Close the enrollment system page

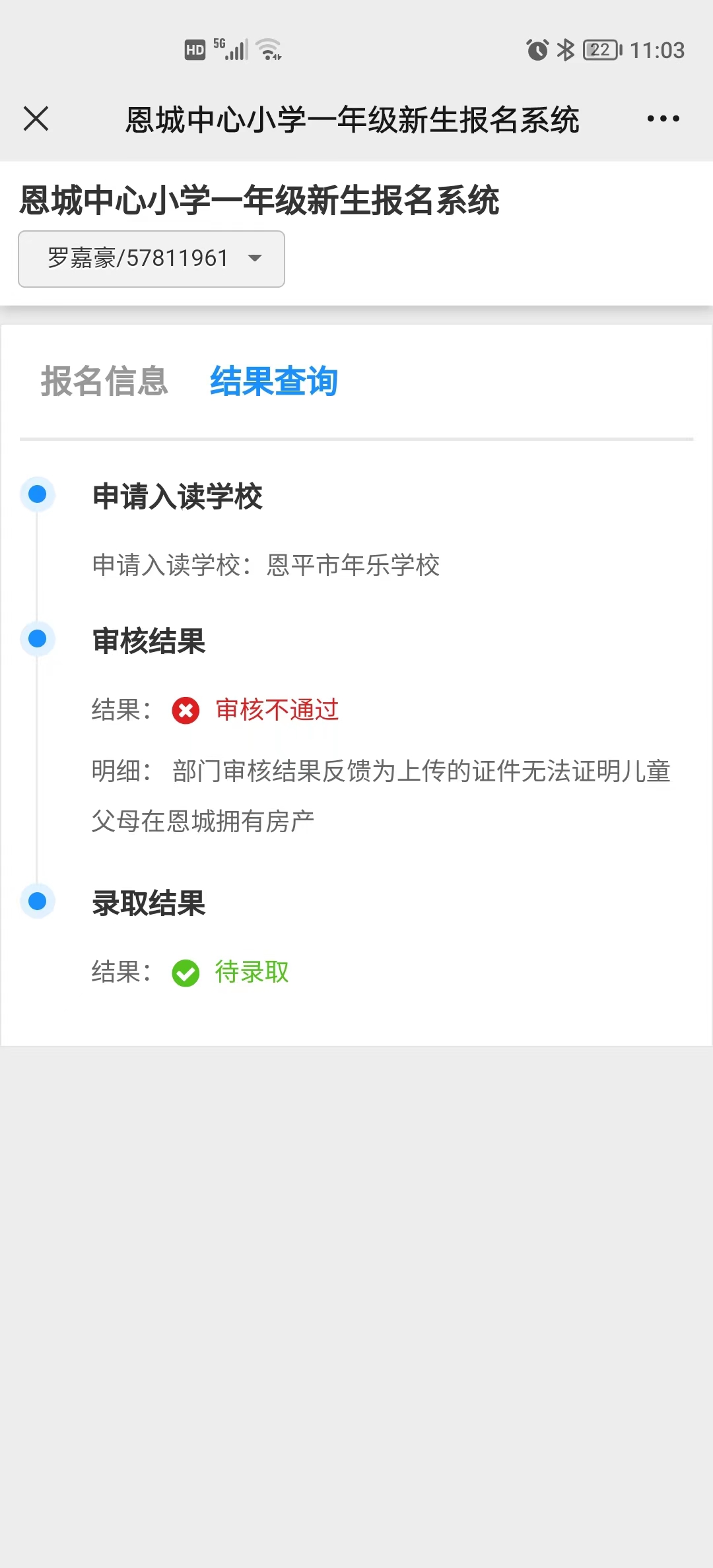[36, 119]
